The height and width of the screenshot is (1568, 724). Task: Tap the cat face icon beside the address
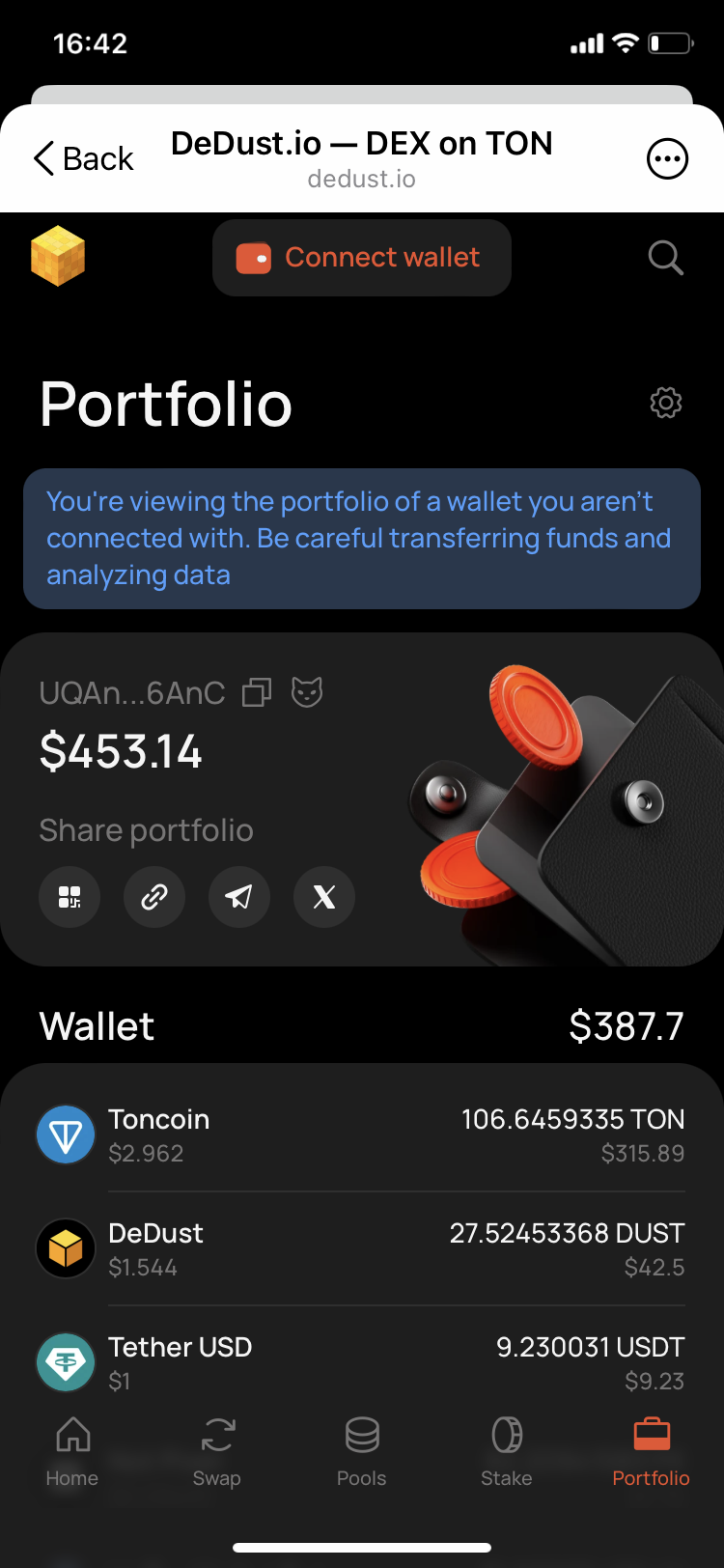(x=307, y=692)
